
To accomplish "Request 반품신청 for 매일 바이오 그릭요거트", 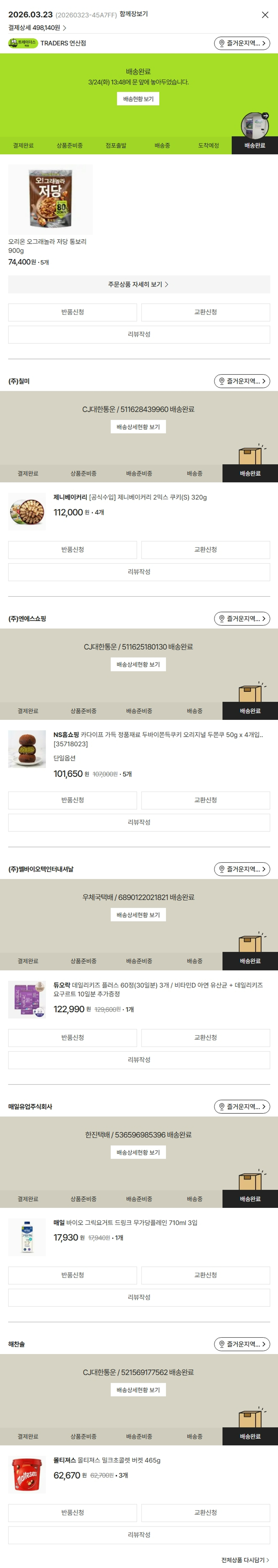I will pyautogui.click(x=72, y=1275).
